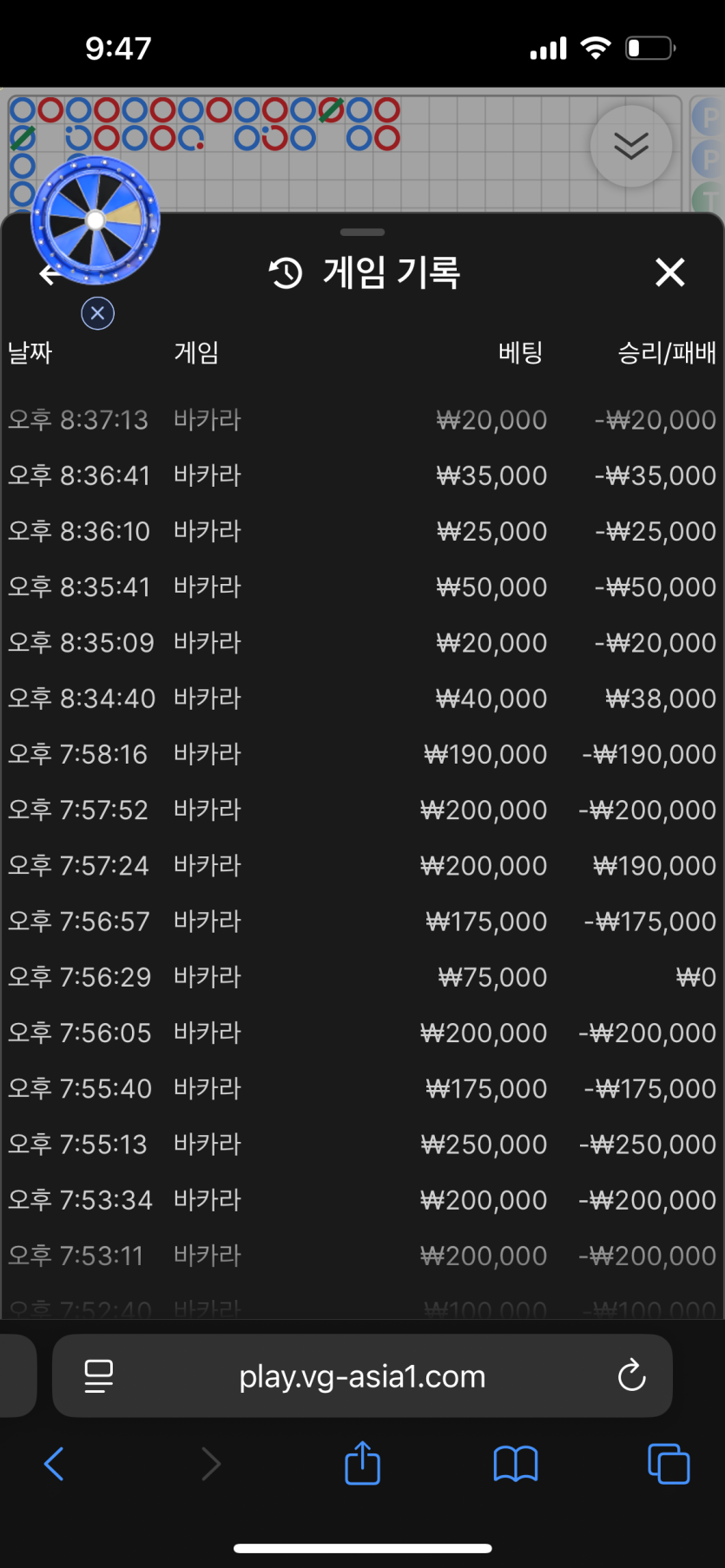725x1568 pixels.
Task: Share this page from Safari
Action: (x=362, y=1464)
